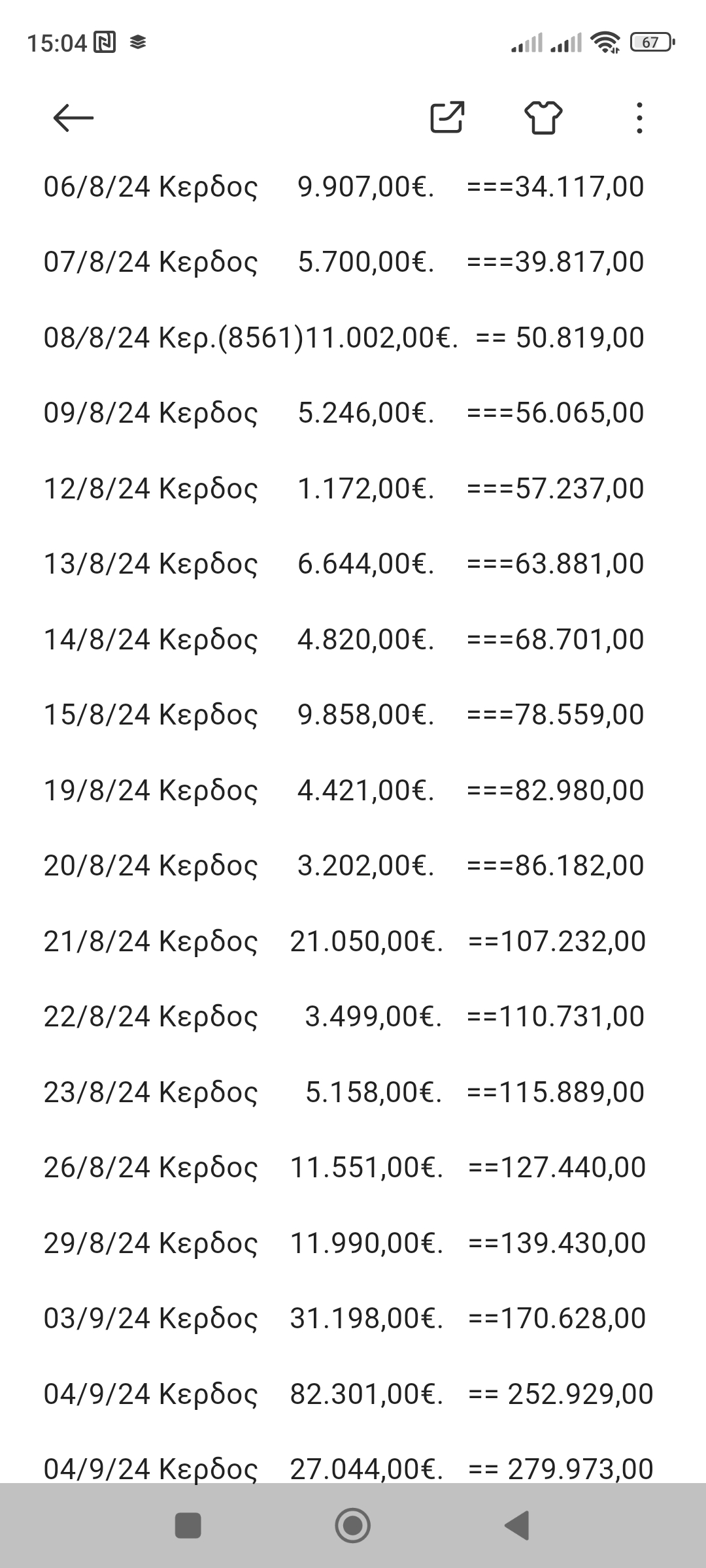Tap the system home button
The image size is (706, 1568).
tap(353, 1526)
